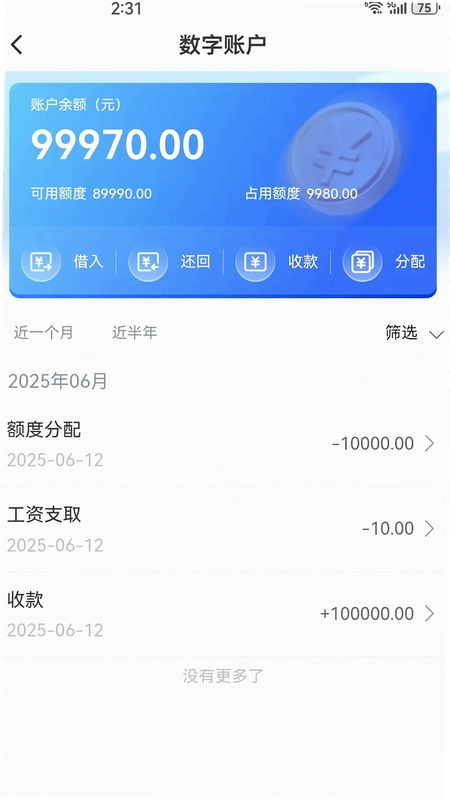The width and height of the screenshot is (450, 800).
Task: Go back using the top-left arrow
Action: 17,45
